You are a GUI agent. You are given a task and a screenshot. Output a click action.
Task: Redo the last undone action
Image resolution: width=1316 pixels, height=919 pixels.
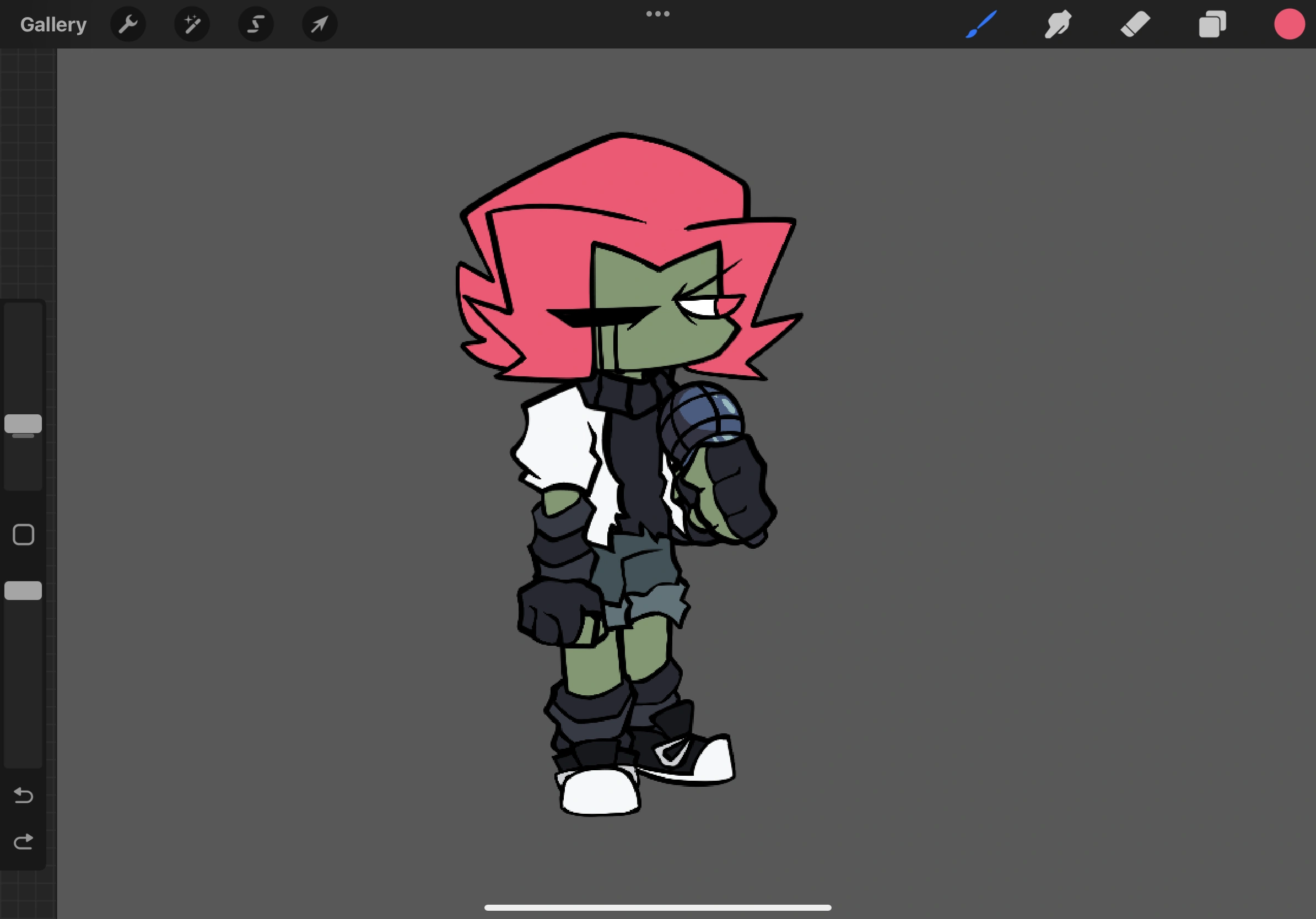[x=23, y=841]
